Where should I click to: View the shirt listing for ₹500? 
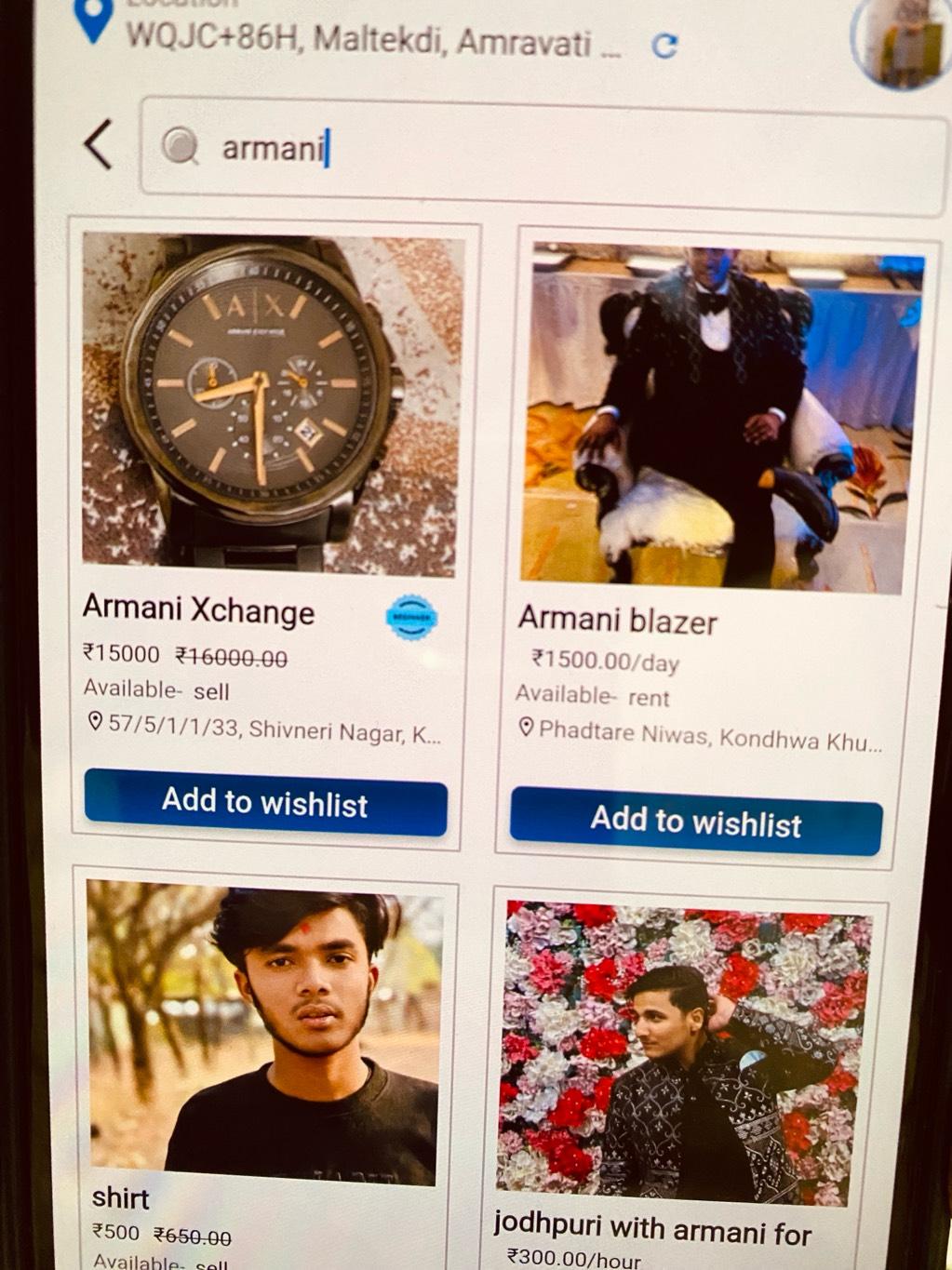(263, 1033)
